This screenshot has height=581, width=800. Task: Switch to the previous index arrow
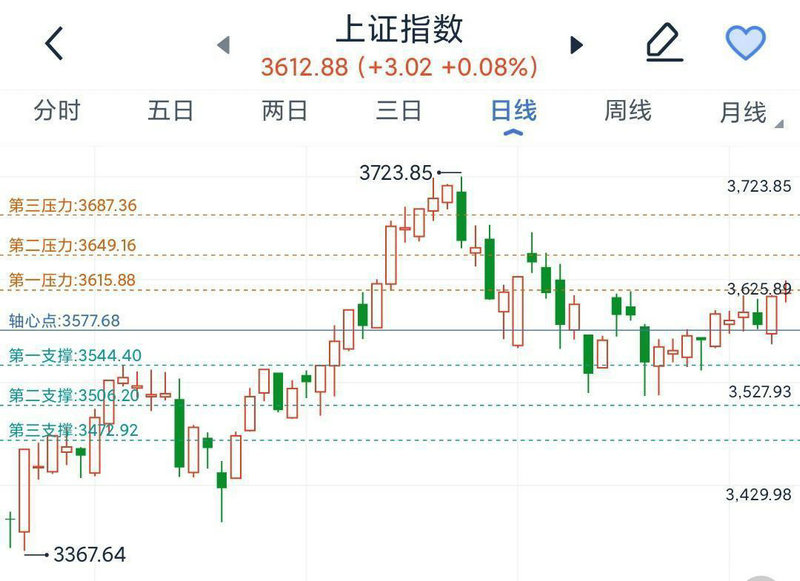coord(224,45)
